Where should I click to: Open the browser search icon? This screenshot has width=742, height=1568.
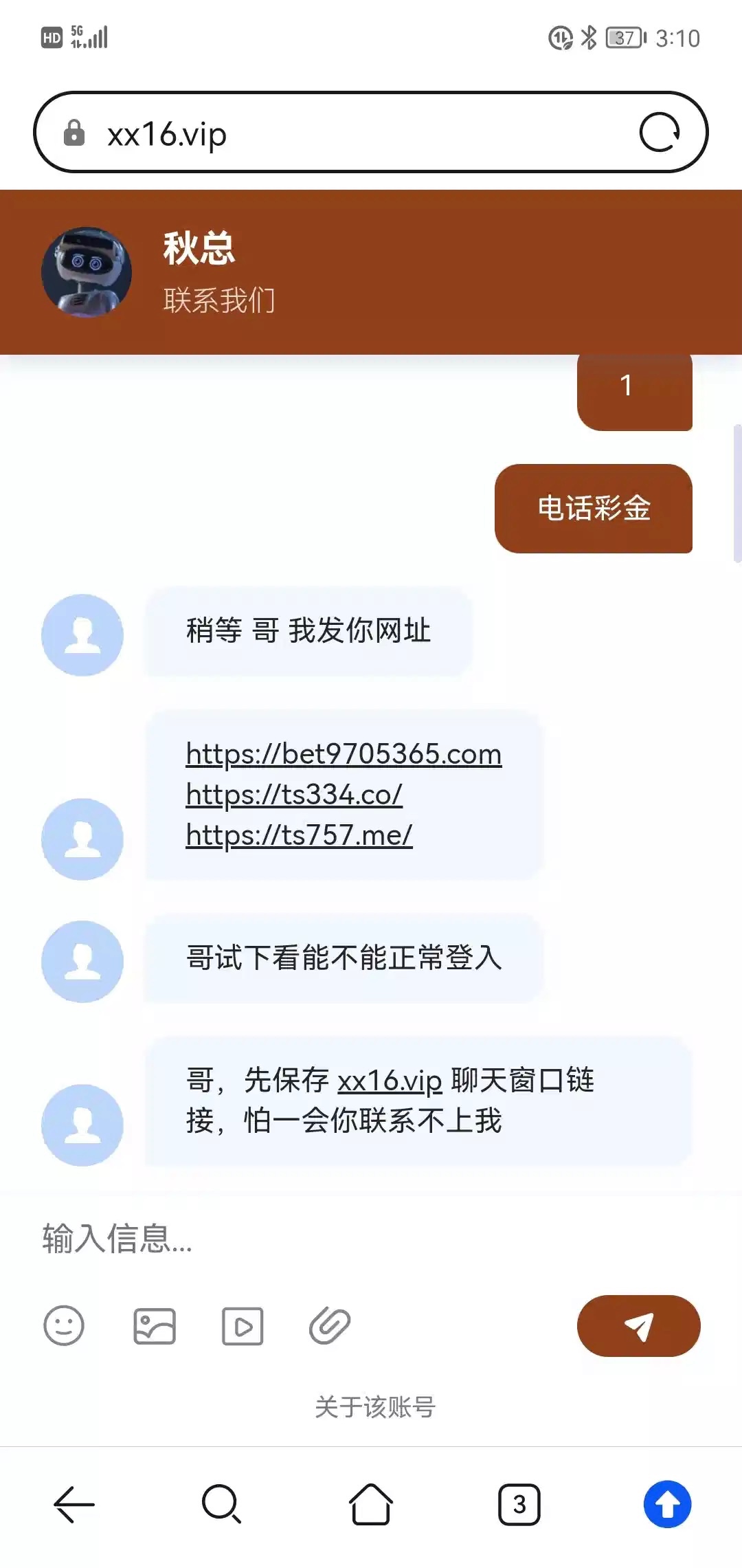coord(222,1505)
